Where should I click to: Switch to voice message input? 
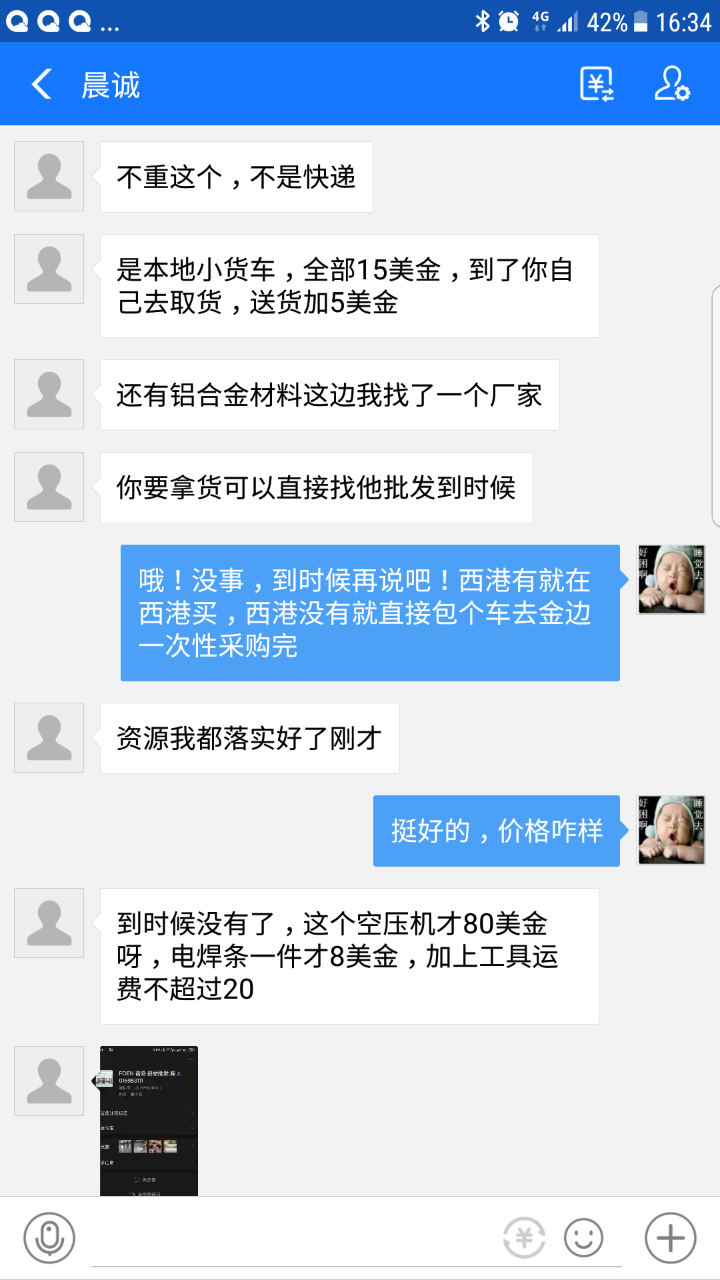pos(49,1238)
